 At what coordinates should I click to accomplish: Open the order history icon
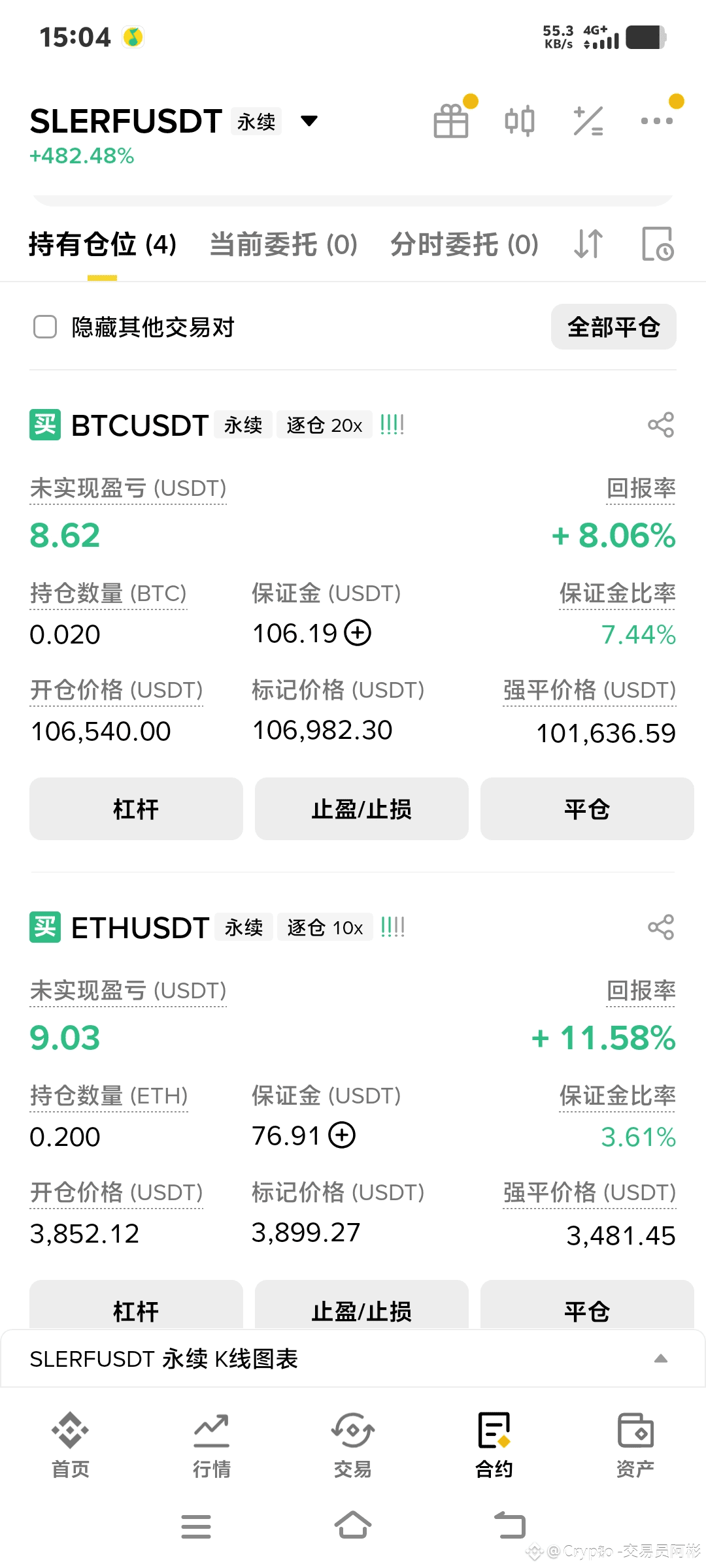657,244
